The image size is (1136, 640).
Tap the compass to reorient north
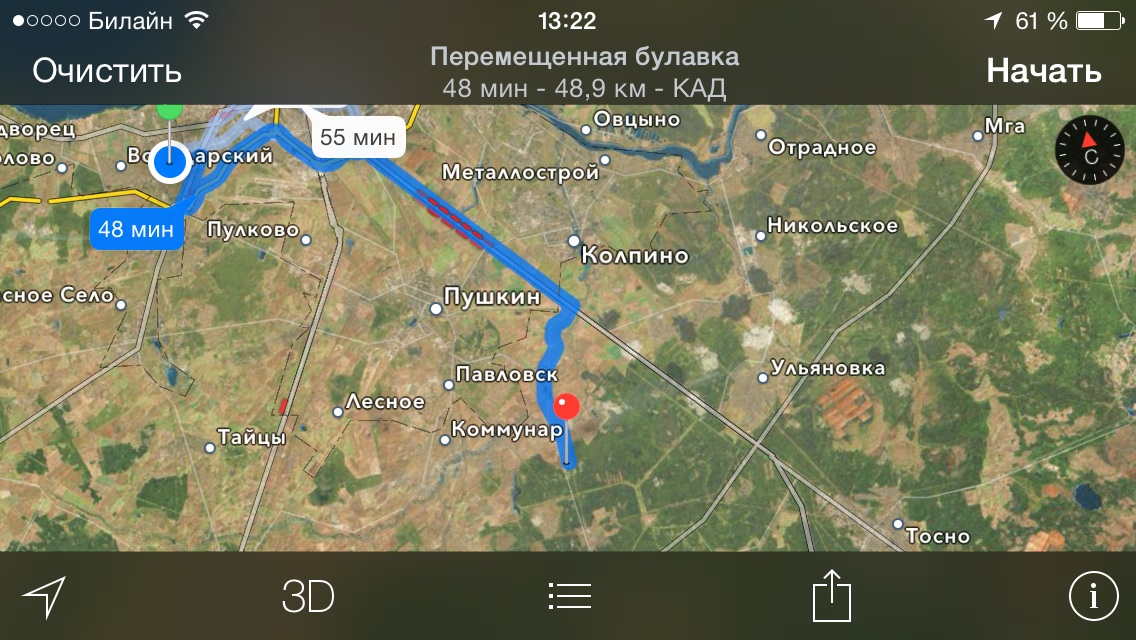click(x=1089, y=152)
